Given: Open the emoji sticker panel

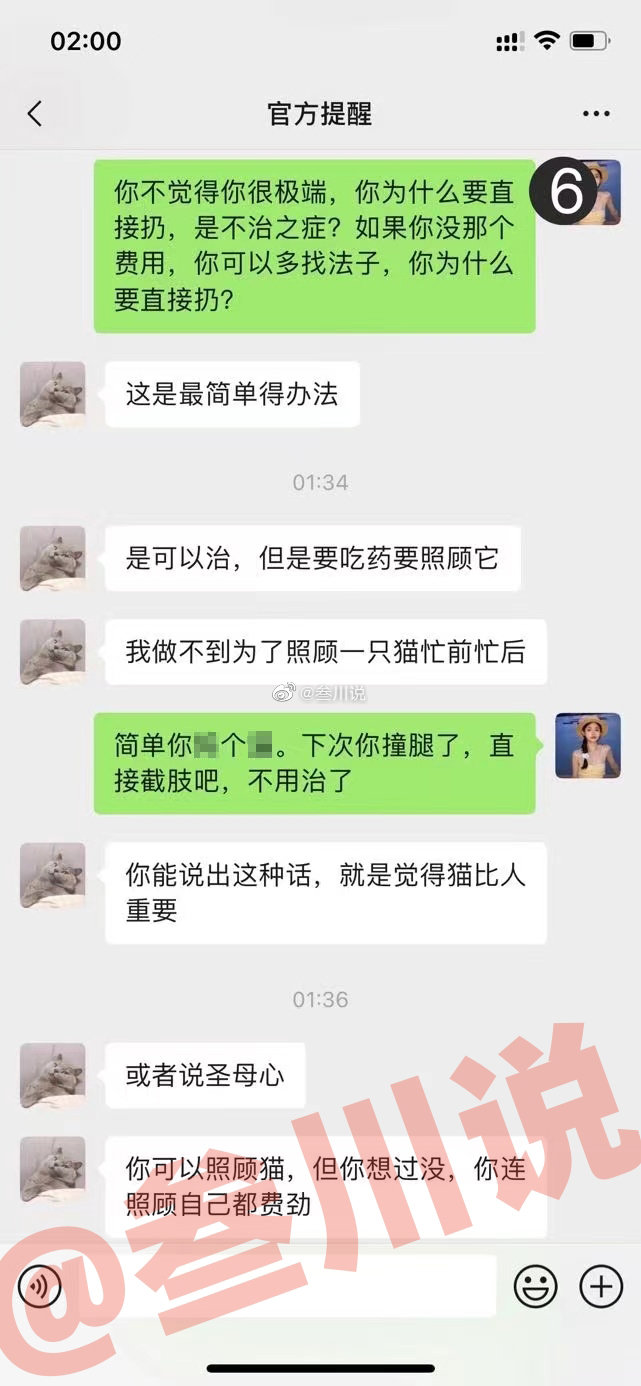Looking at the screenshot, I should (536, 1286).
